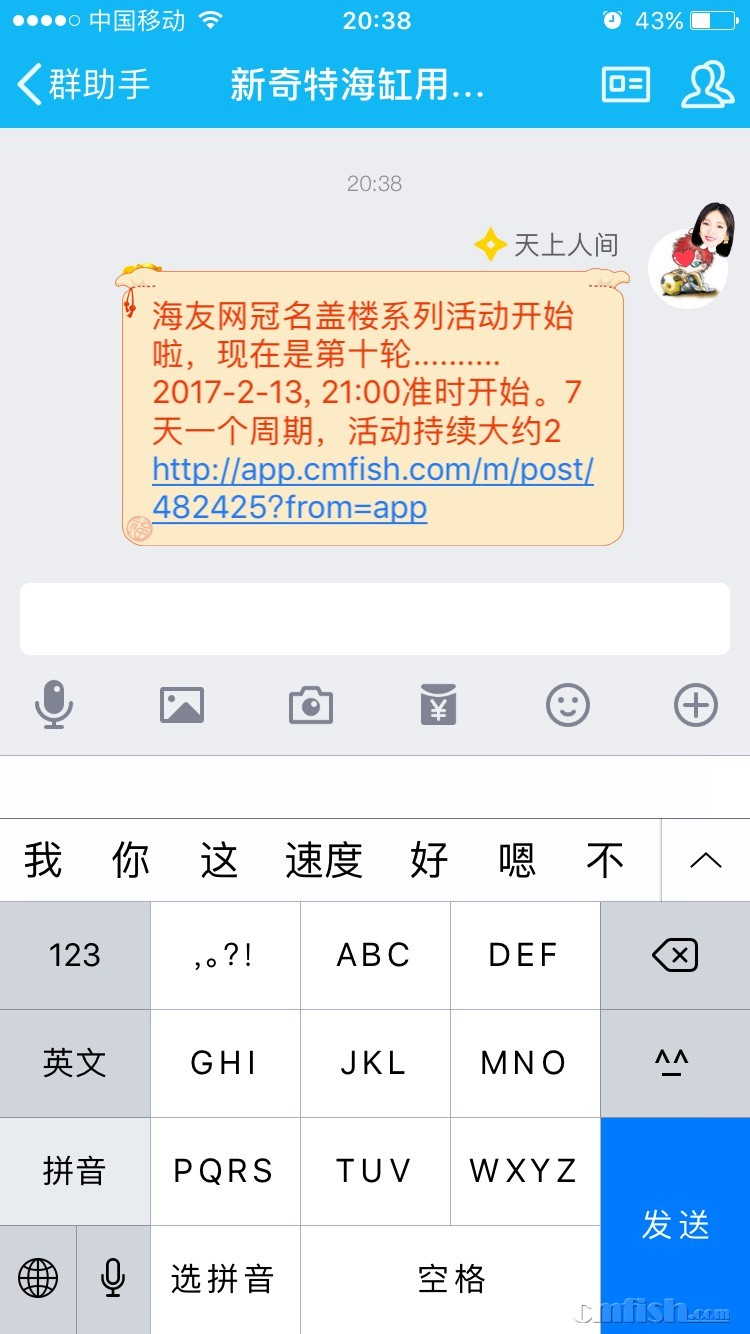Open the emoji smiley panel

click(x=567, y=705)
